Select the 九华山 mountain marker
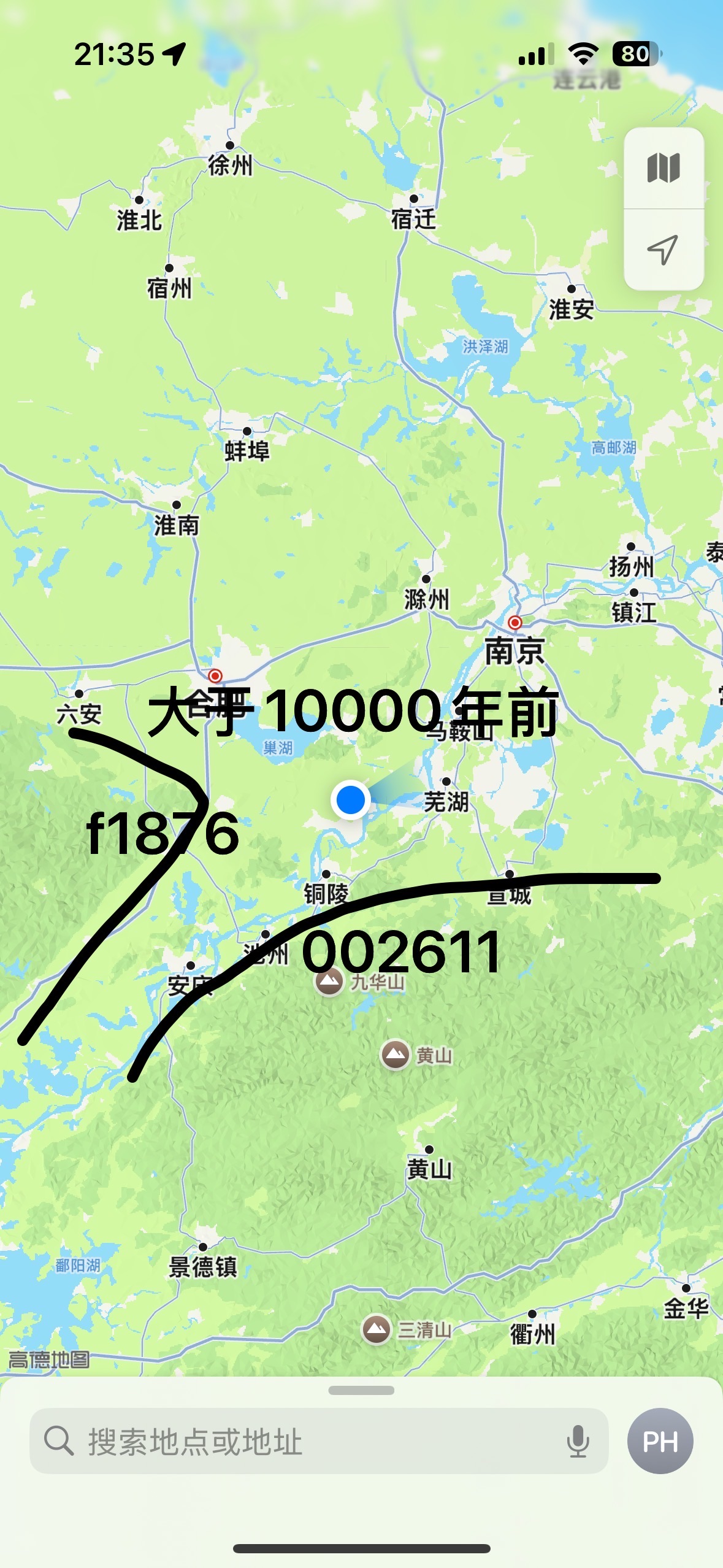 coord(329,982)
